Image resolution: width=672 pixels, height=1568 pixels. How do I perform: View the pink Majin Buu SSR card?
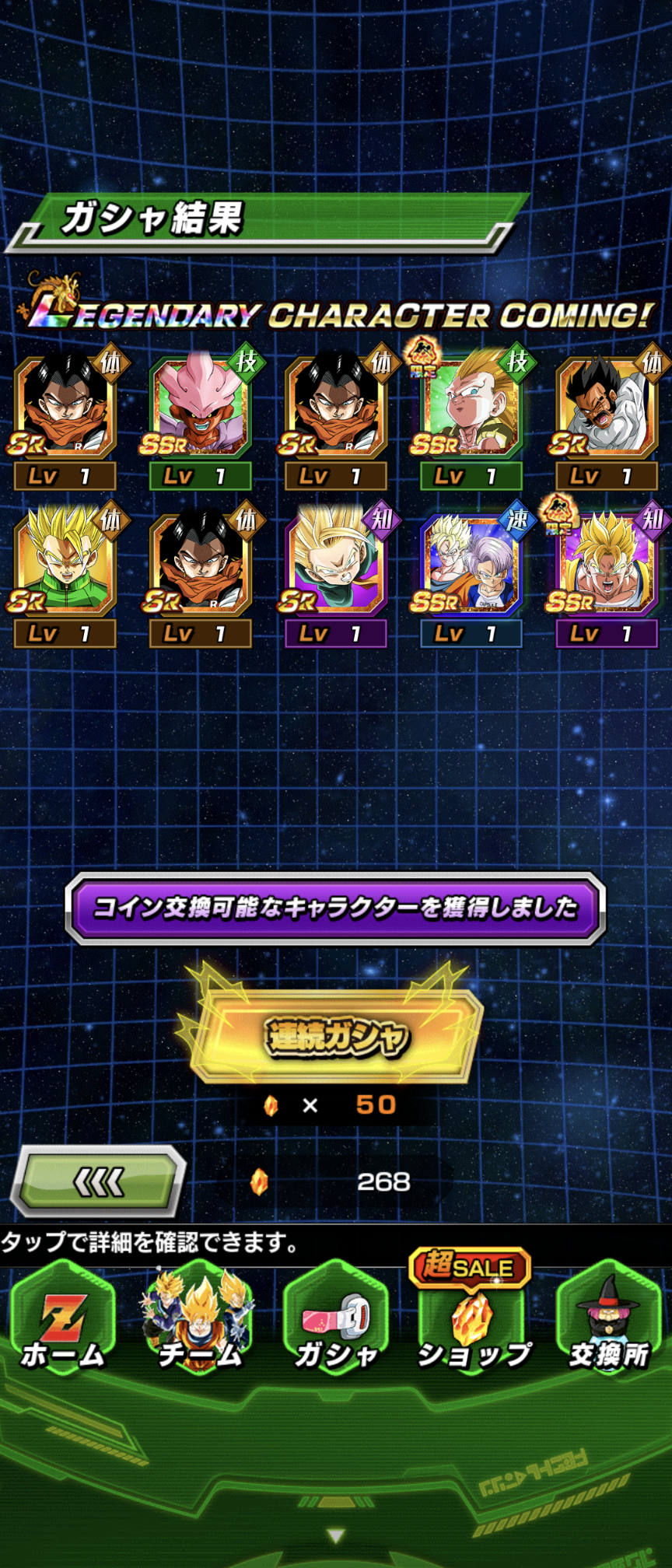tap(200, 408)
